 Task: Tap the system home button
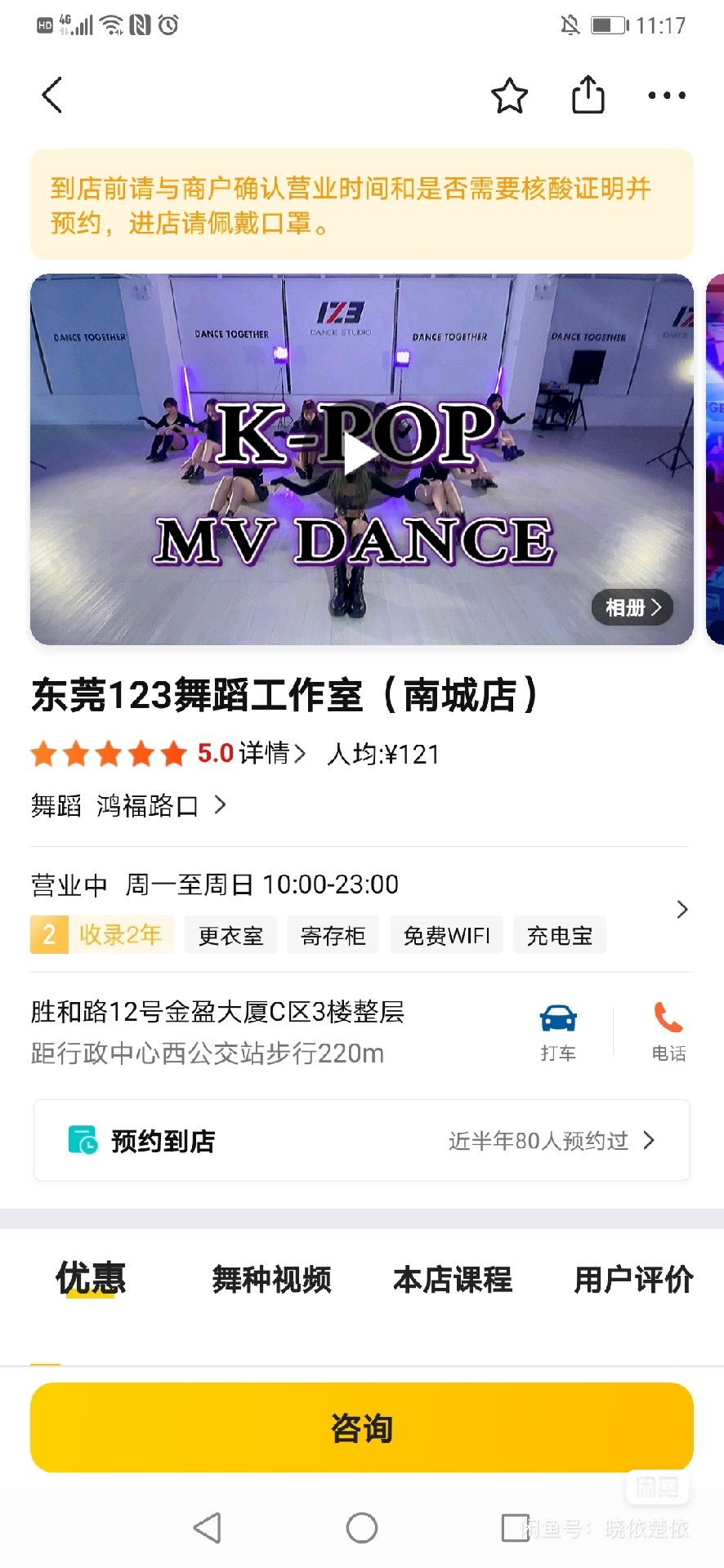click(x=361, y=1527)
